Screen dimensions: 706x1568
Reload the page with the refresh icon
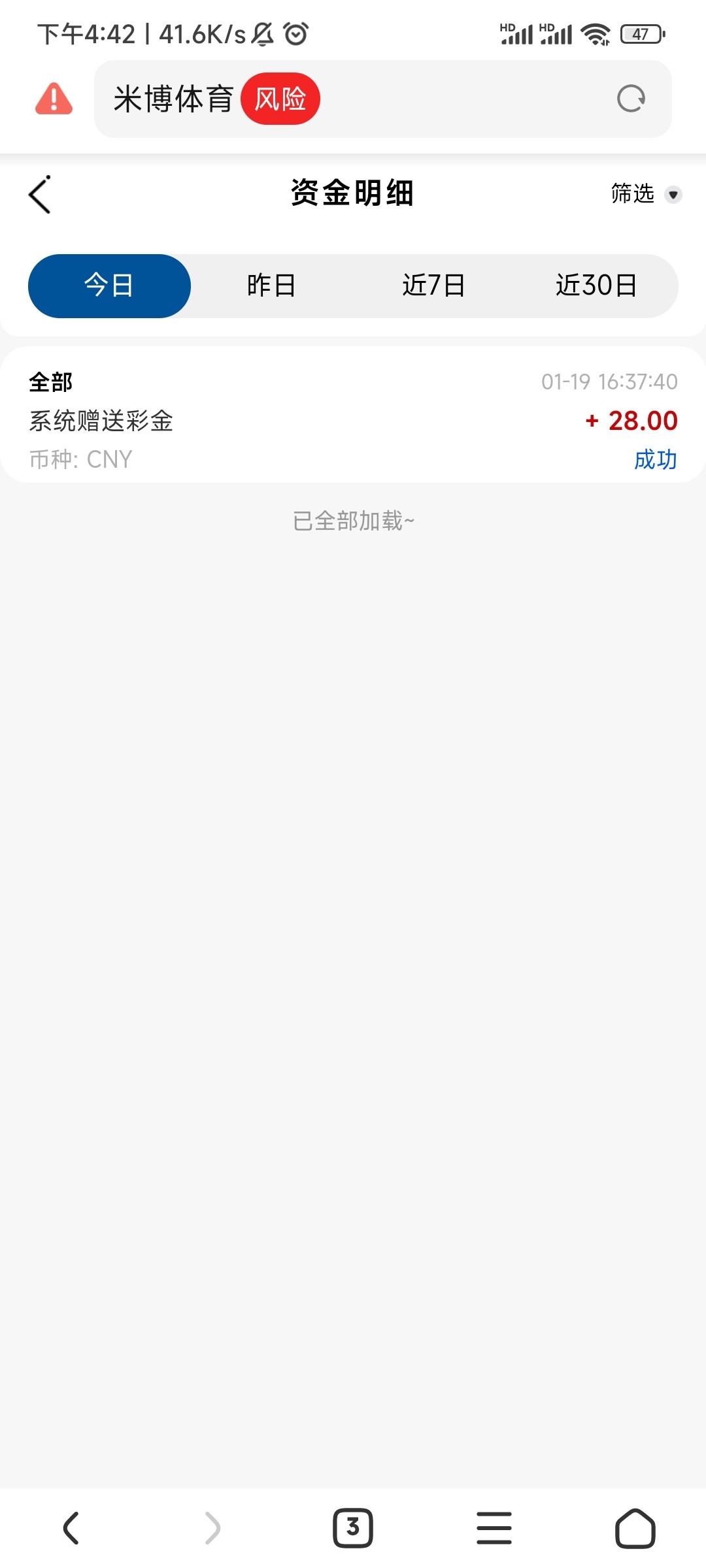coord(631,99)
